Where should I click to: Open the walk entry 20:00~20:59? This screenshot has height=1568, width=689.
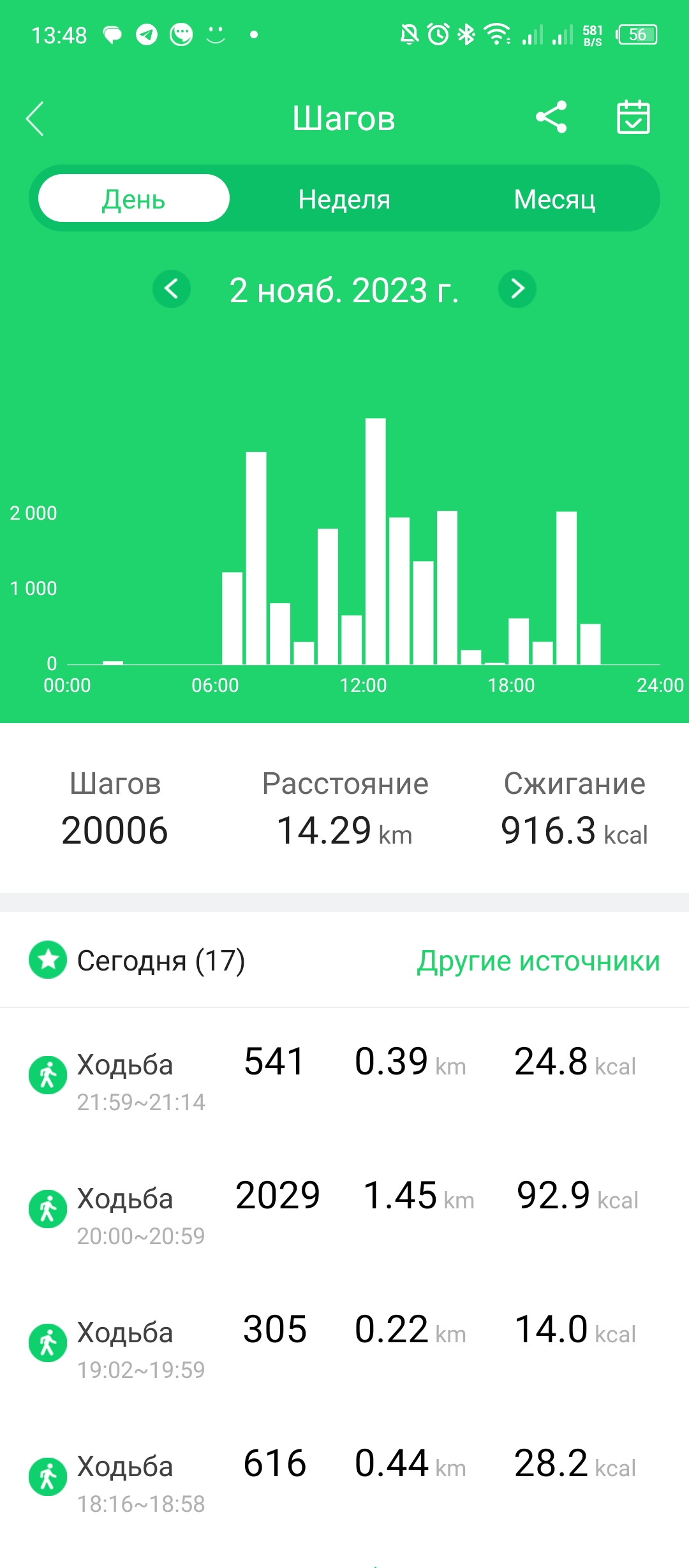point(344,1210)
